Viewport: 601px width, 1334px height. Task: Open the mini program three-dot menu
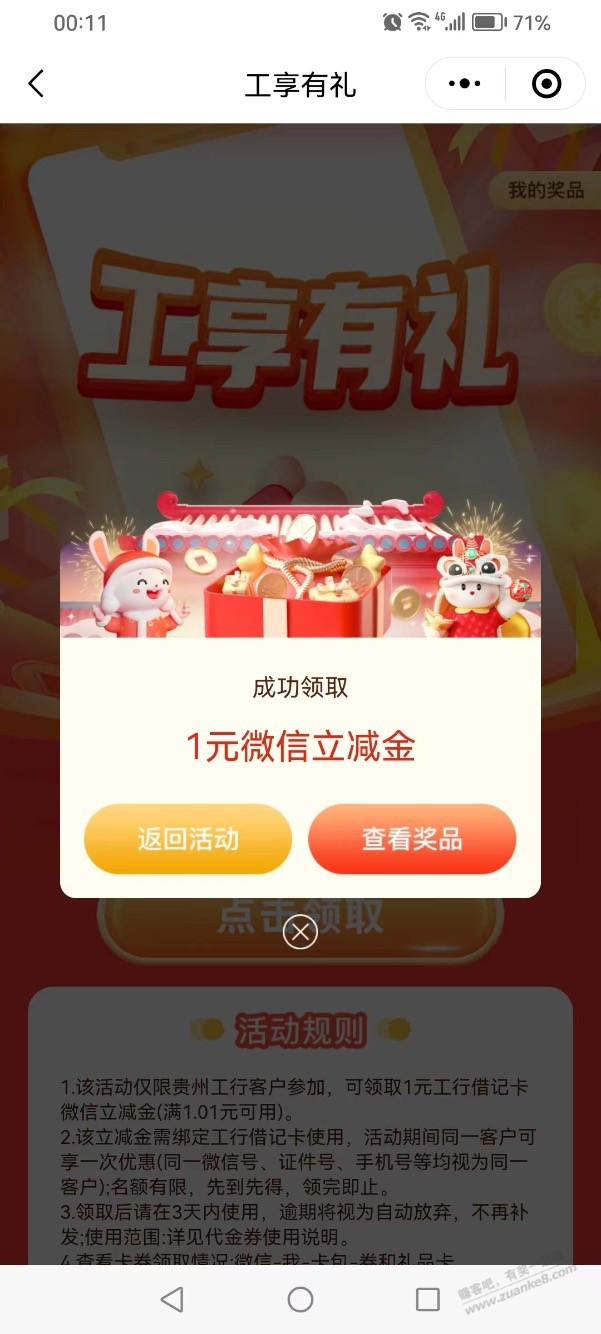pyautogui.click(x=465, y=84)
